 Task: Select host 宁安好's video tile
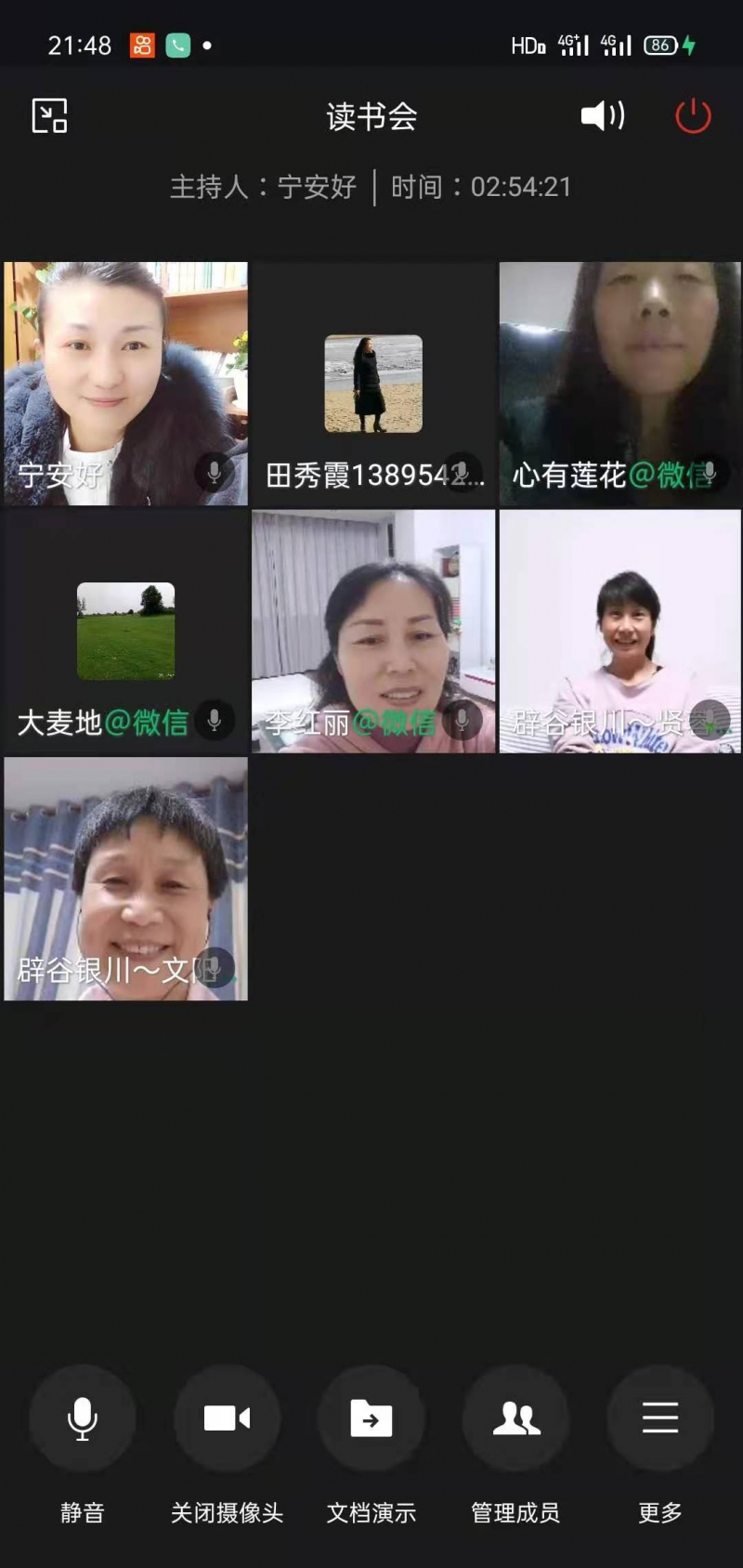point(126,383)
